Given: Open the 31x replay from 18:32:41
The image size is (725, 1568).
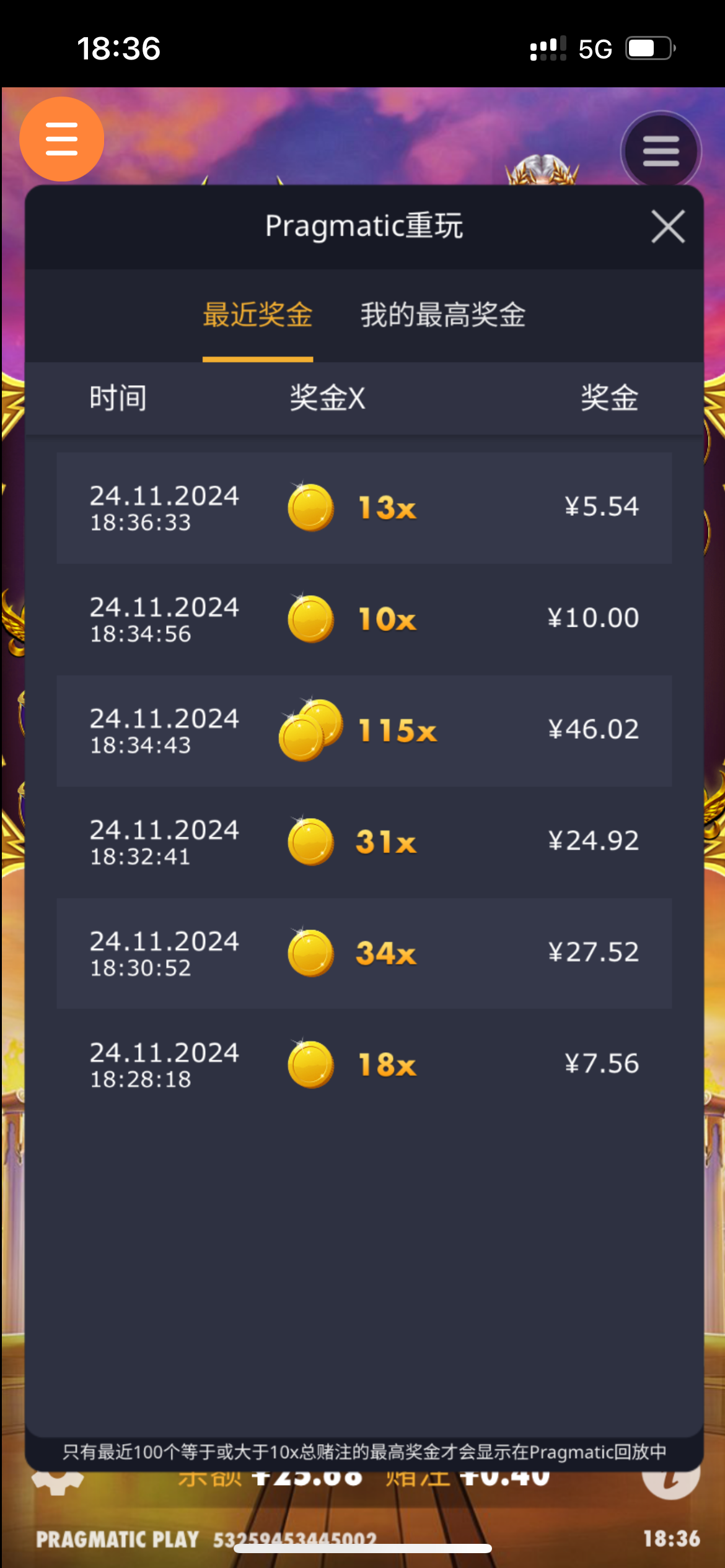Looking at the screenshot, I should click(x=364, y=842).
